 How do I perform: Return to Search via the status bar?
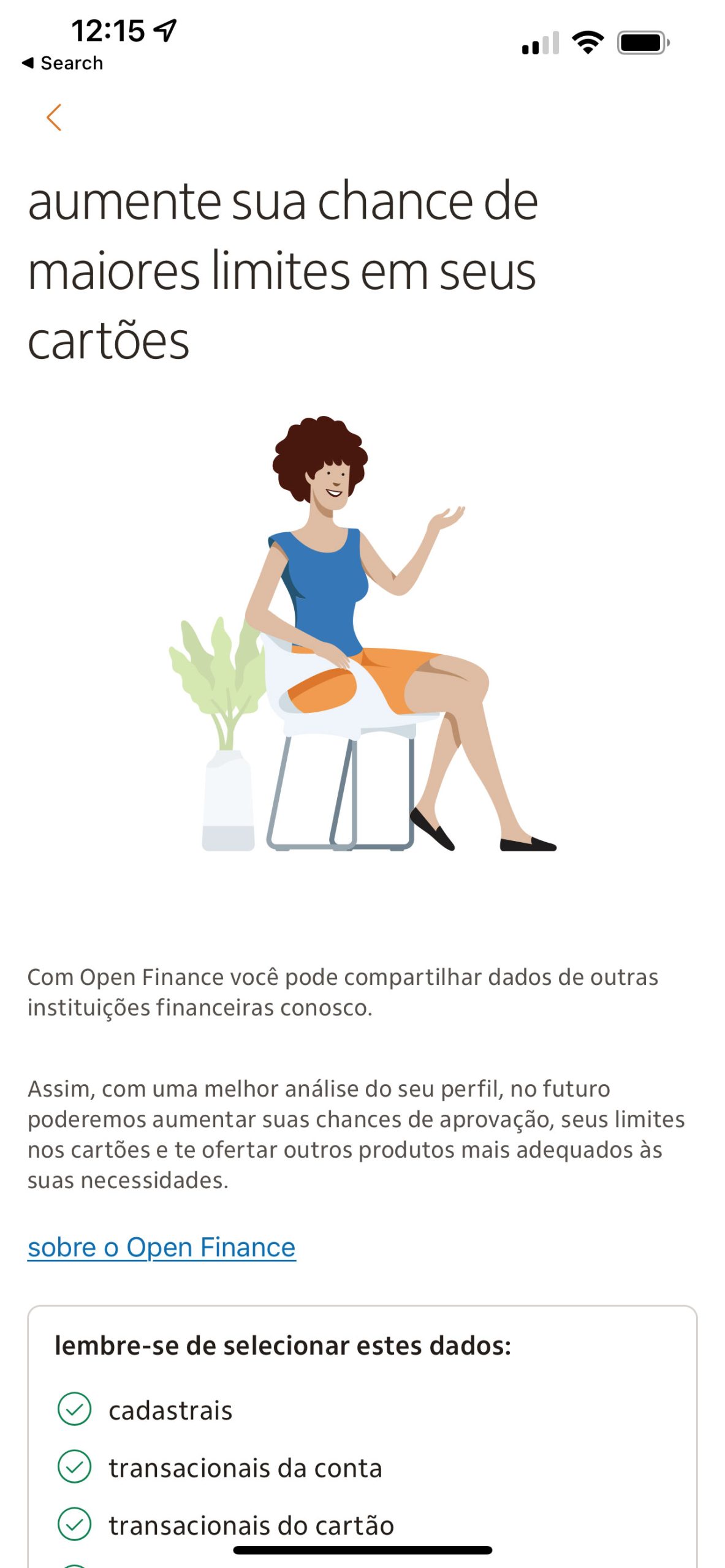(62, 63)
